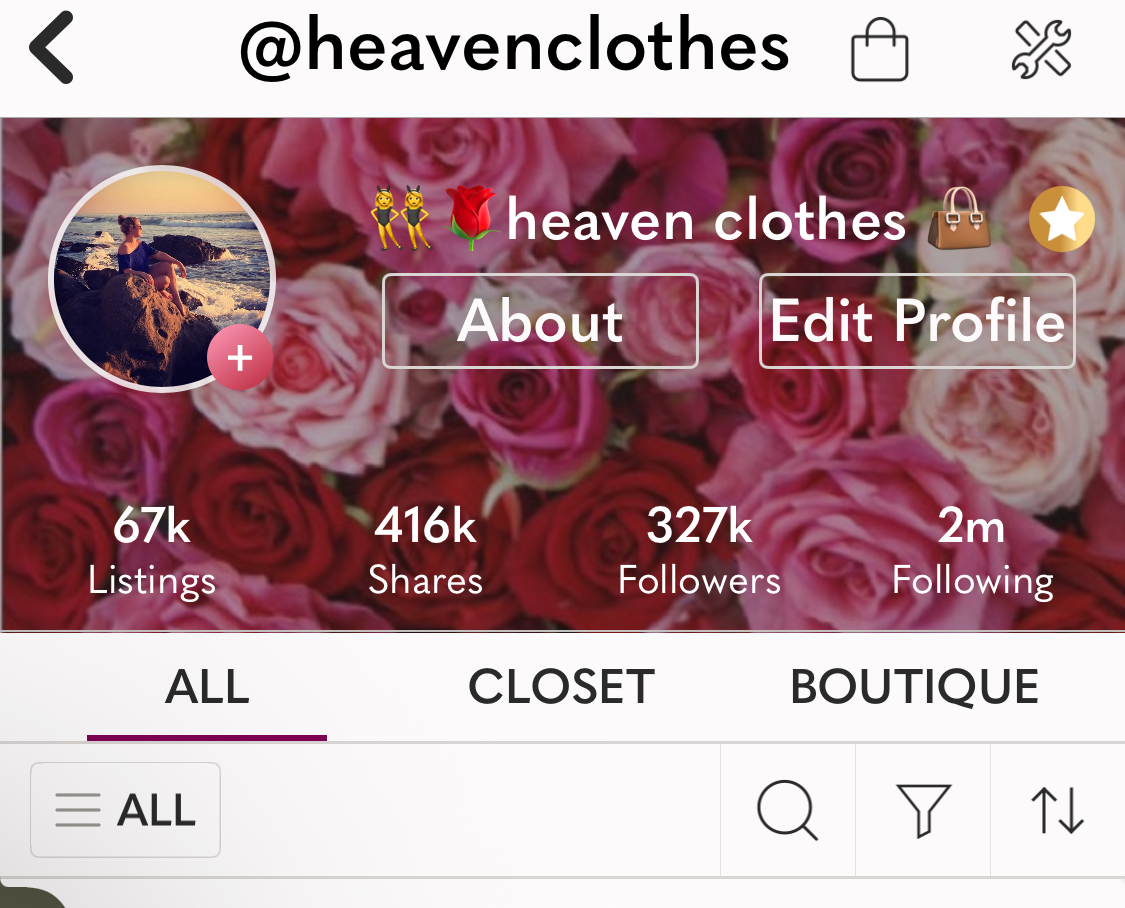Change the sort order
This screenshot has width=1125, height=908.
(x=1057, y=810)
